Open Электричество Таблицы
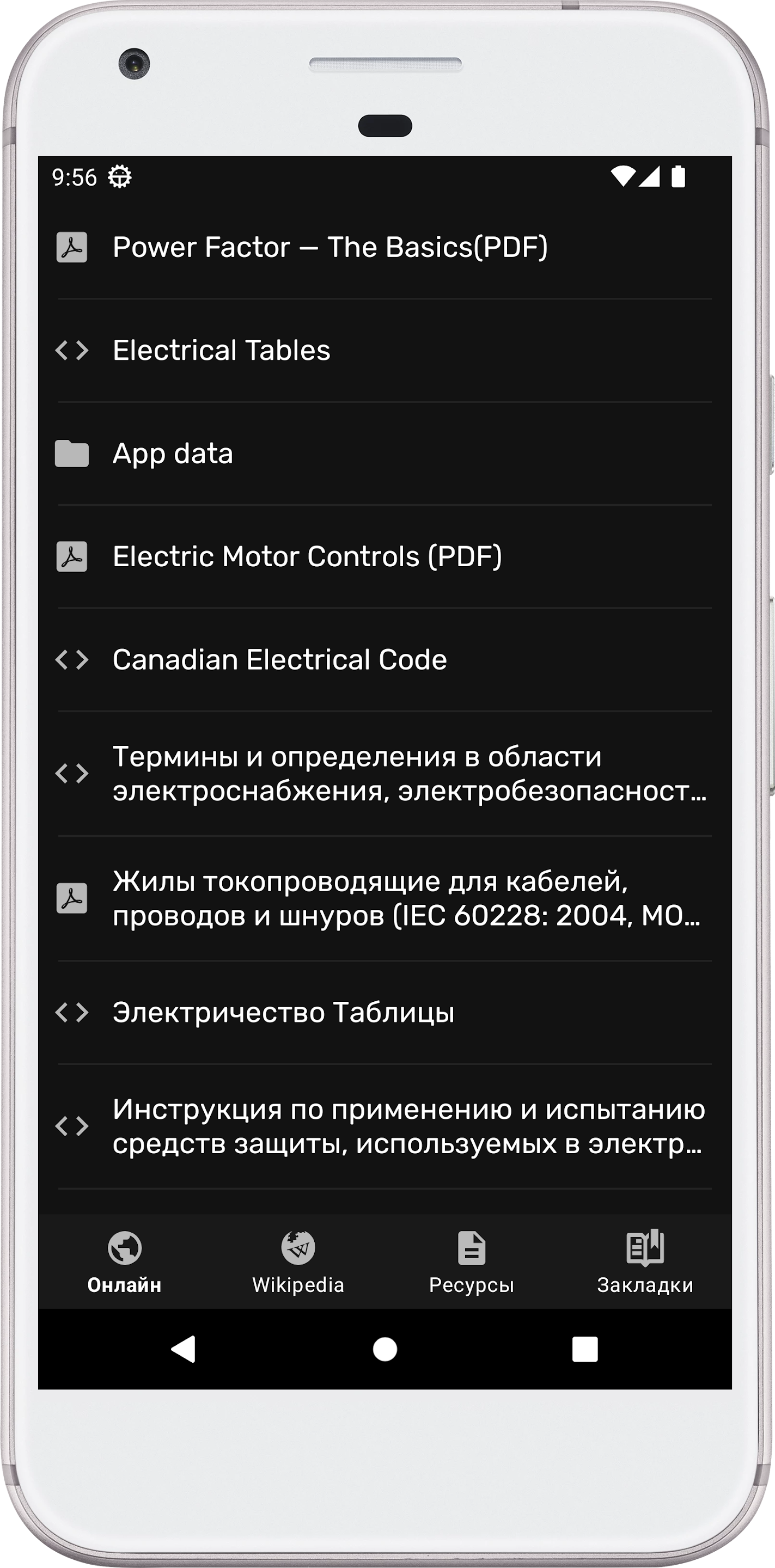The height and width of the screenshot is (1568, 775). tap(385, 1012)
